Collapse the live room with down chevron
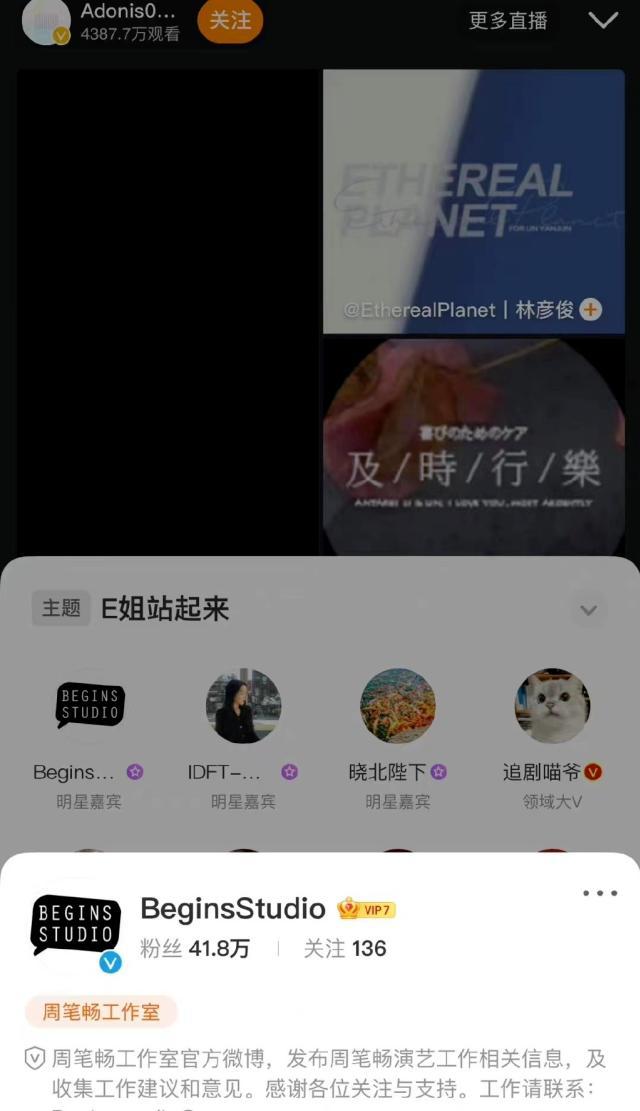640x1111 pixels. click(603, 20)
